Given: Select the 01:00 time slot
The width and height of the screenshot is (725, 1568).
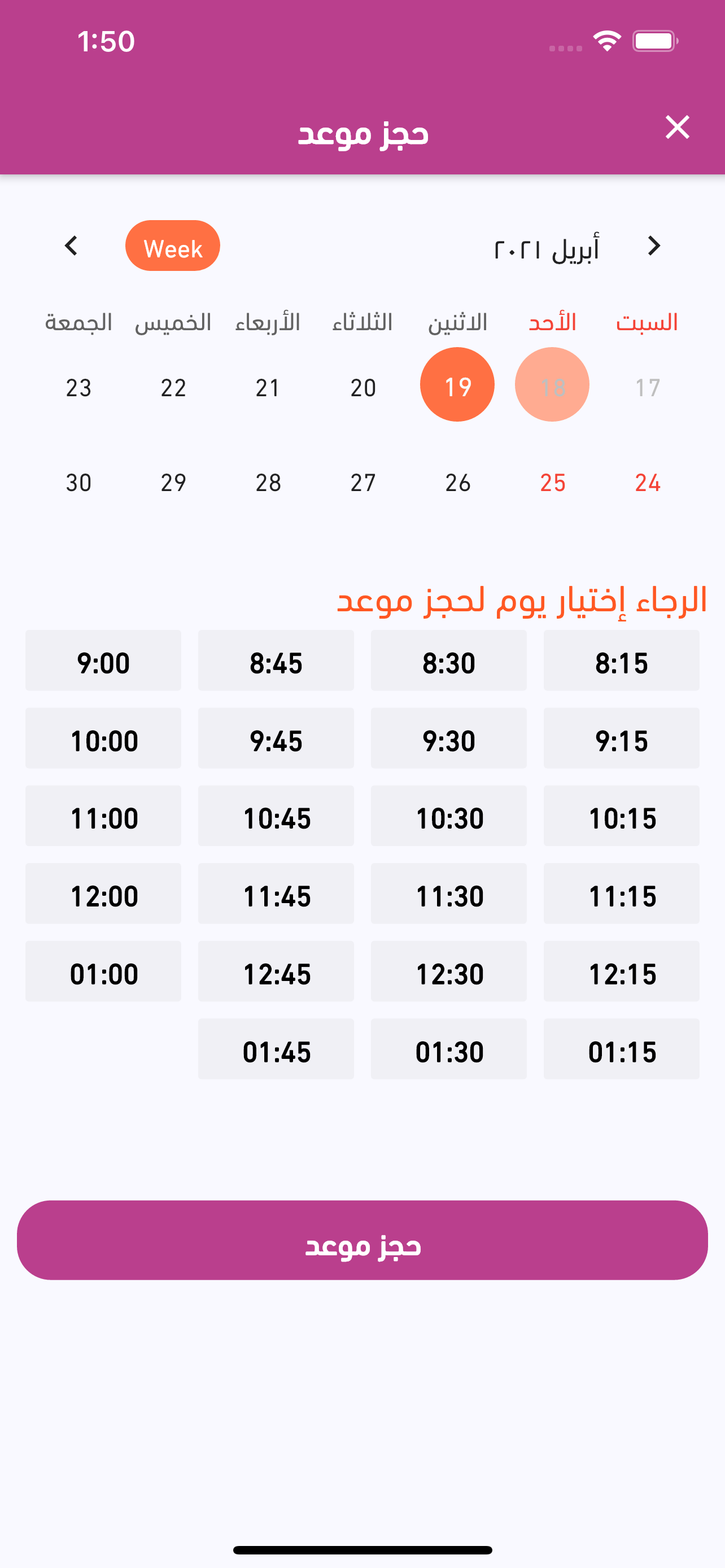Looking at the screenshot, I should click(x=103, y=973).
